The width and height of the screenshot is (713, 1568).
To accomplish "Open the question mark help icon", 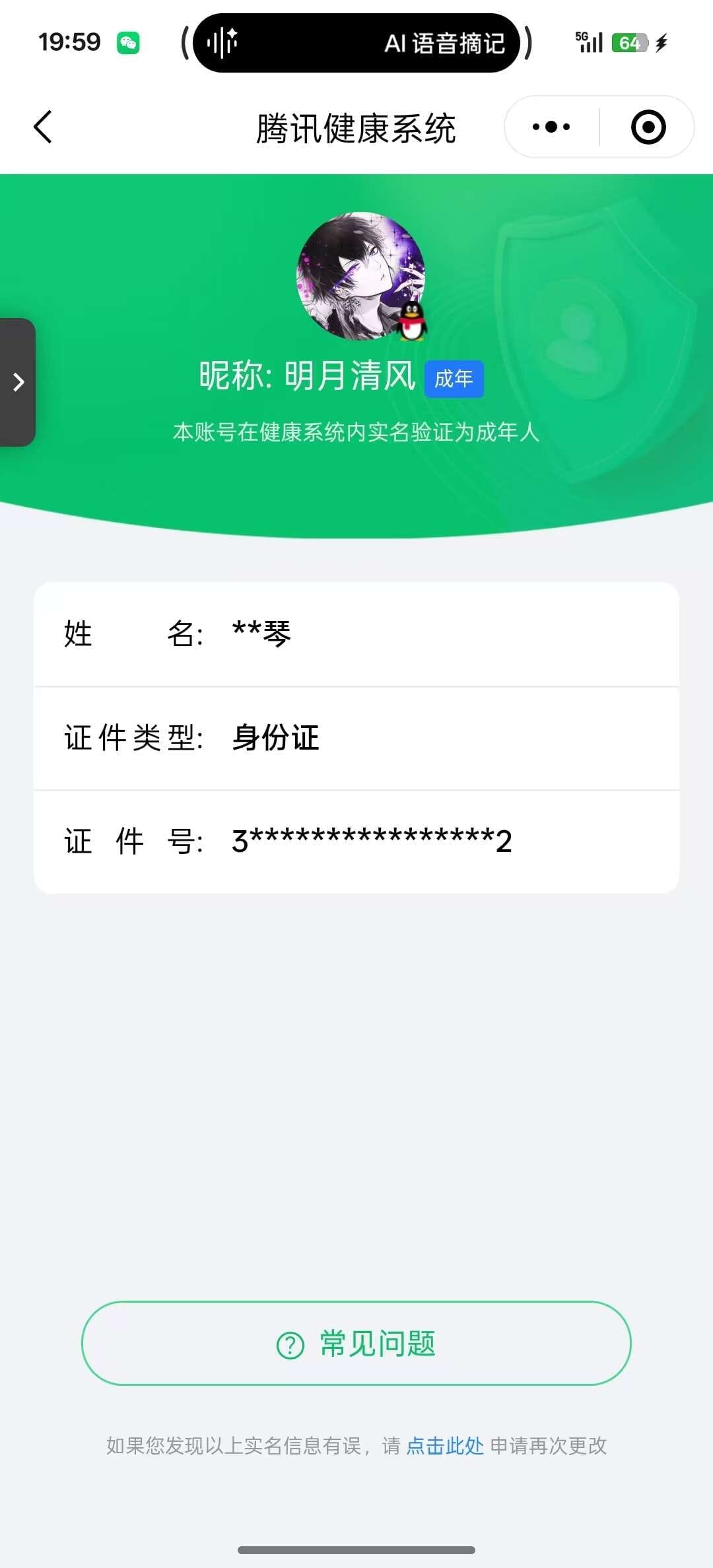I will (289, 1344).
